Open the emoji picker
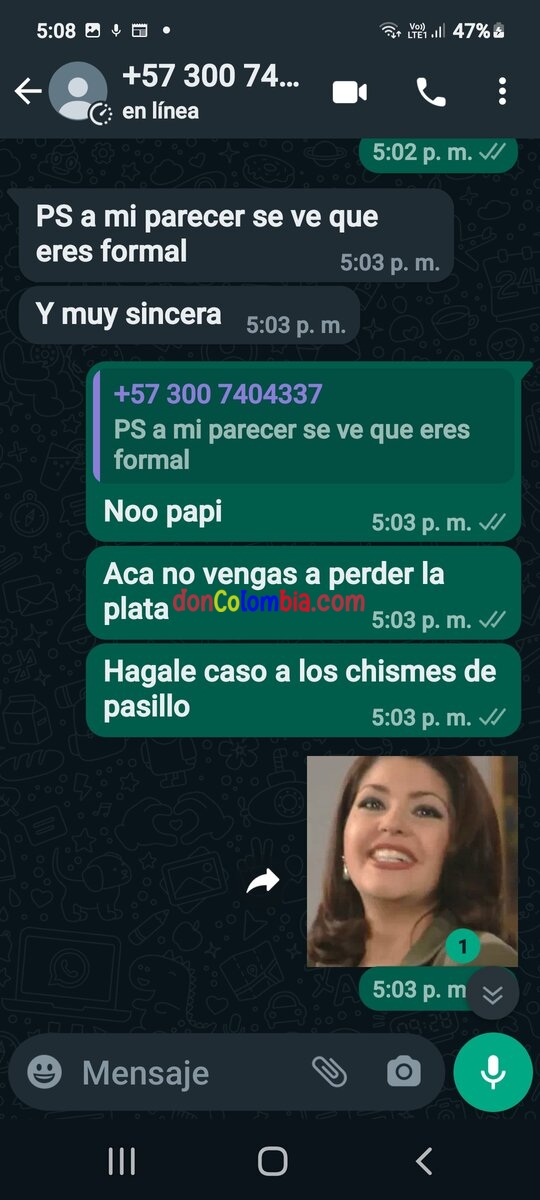This screenshot has width=540, height=1200. pyautogui.click(x=44, y=1072)
